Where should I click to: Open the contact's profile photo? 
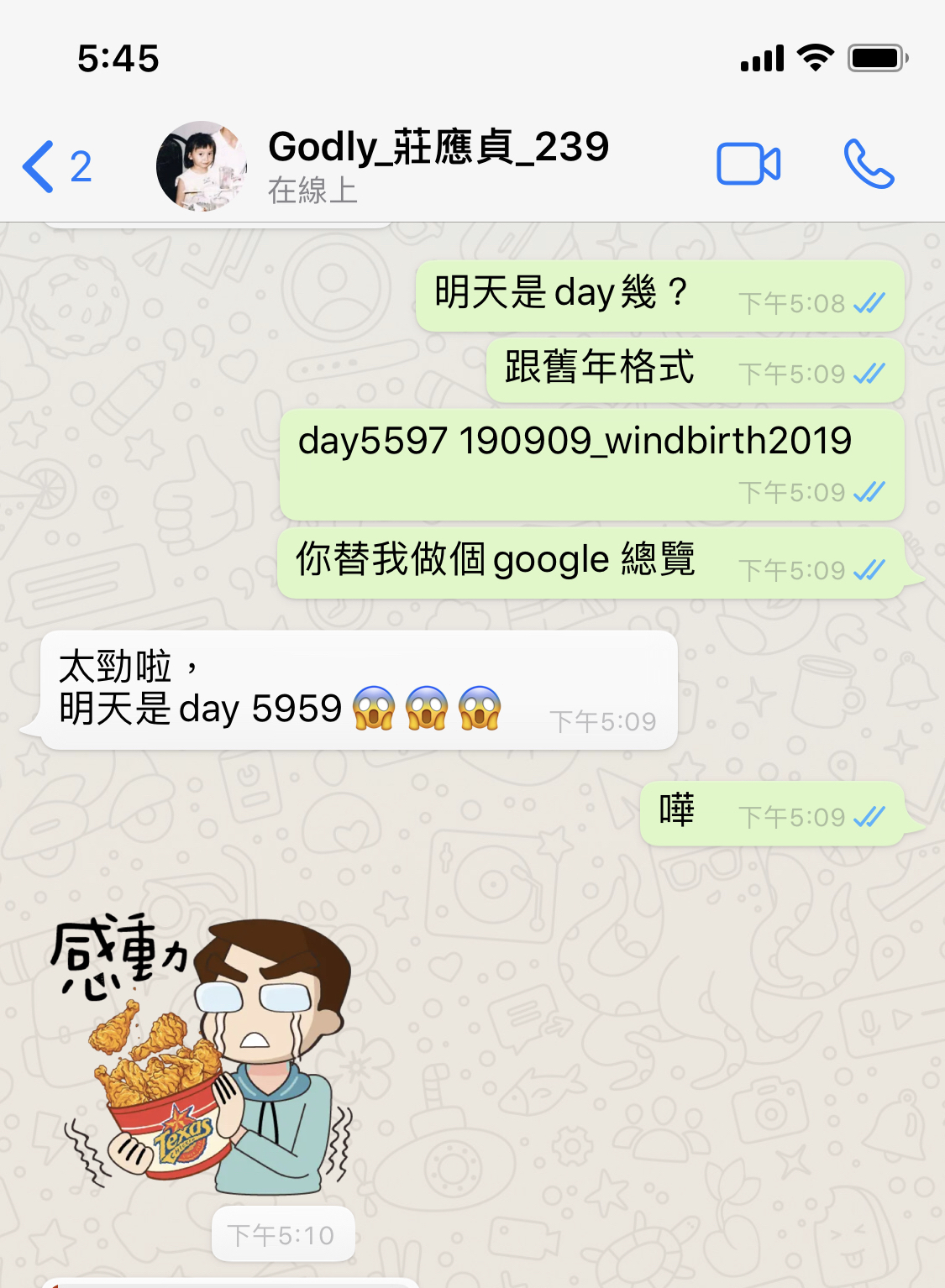click(x=202, y=166)
